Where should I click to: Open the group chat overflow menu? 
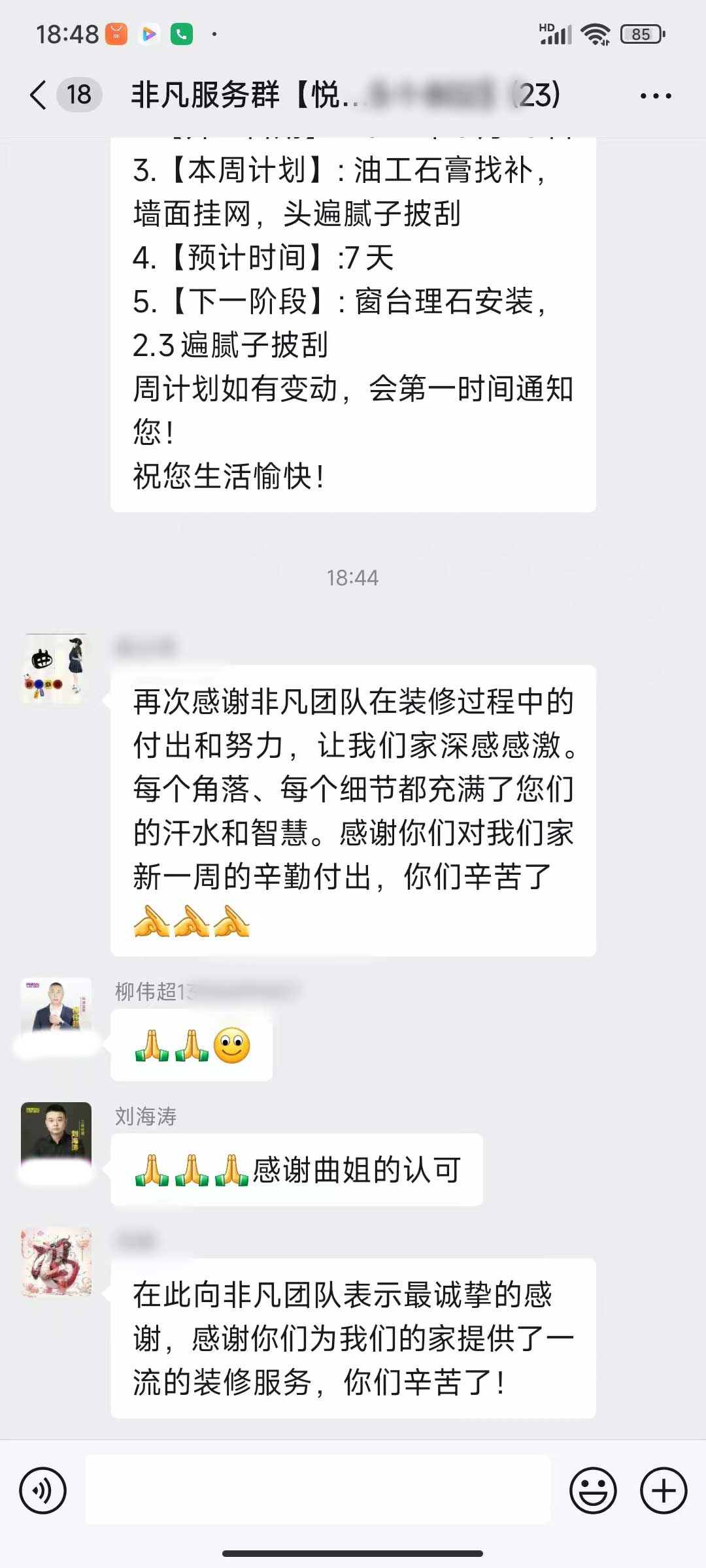tap(655, 96)
